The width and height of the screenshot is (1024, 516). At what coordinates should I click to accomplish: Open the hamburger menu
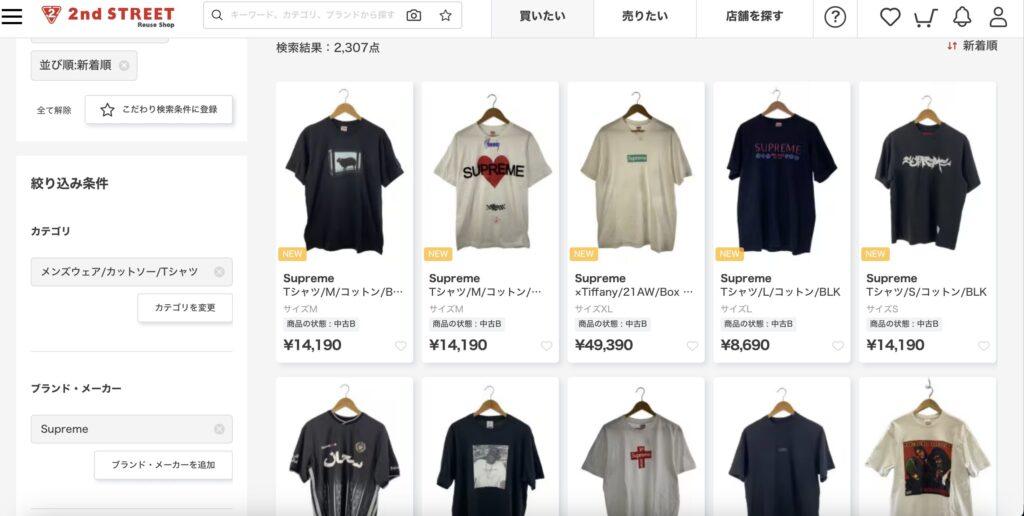[12, 16]
